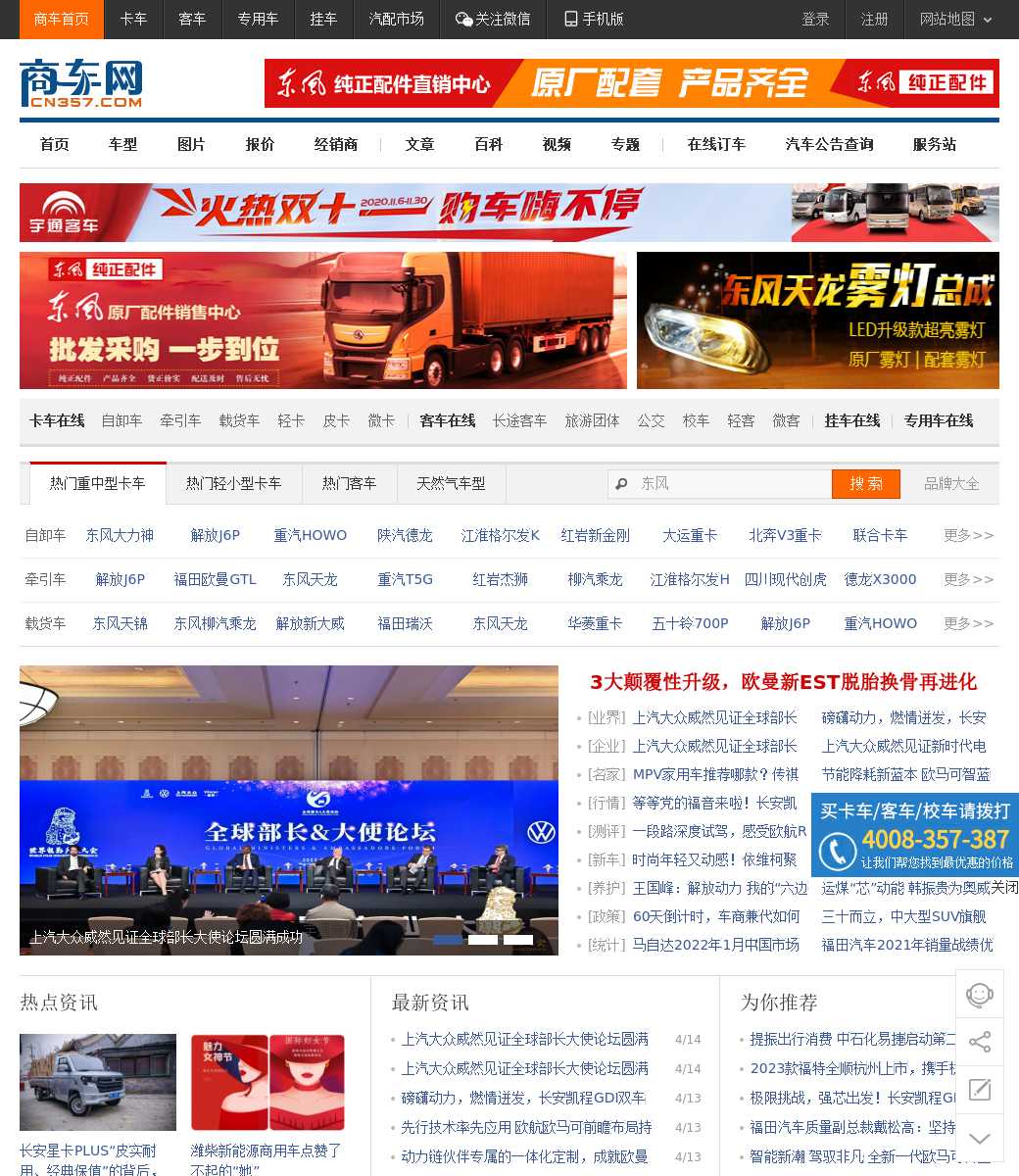The height and width of the screenshot is (1176, 1019).
Task: Switch to 热门客车 tab
Action: click(x=349, y=483)
